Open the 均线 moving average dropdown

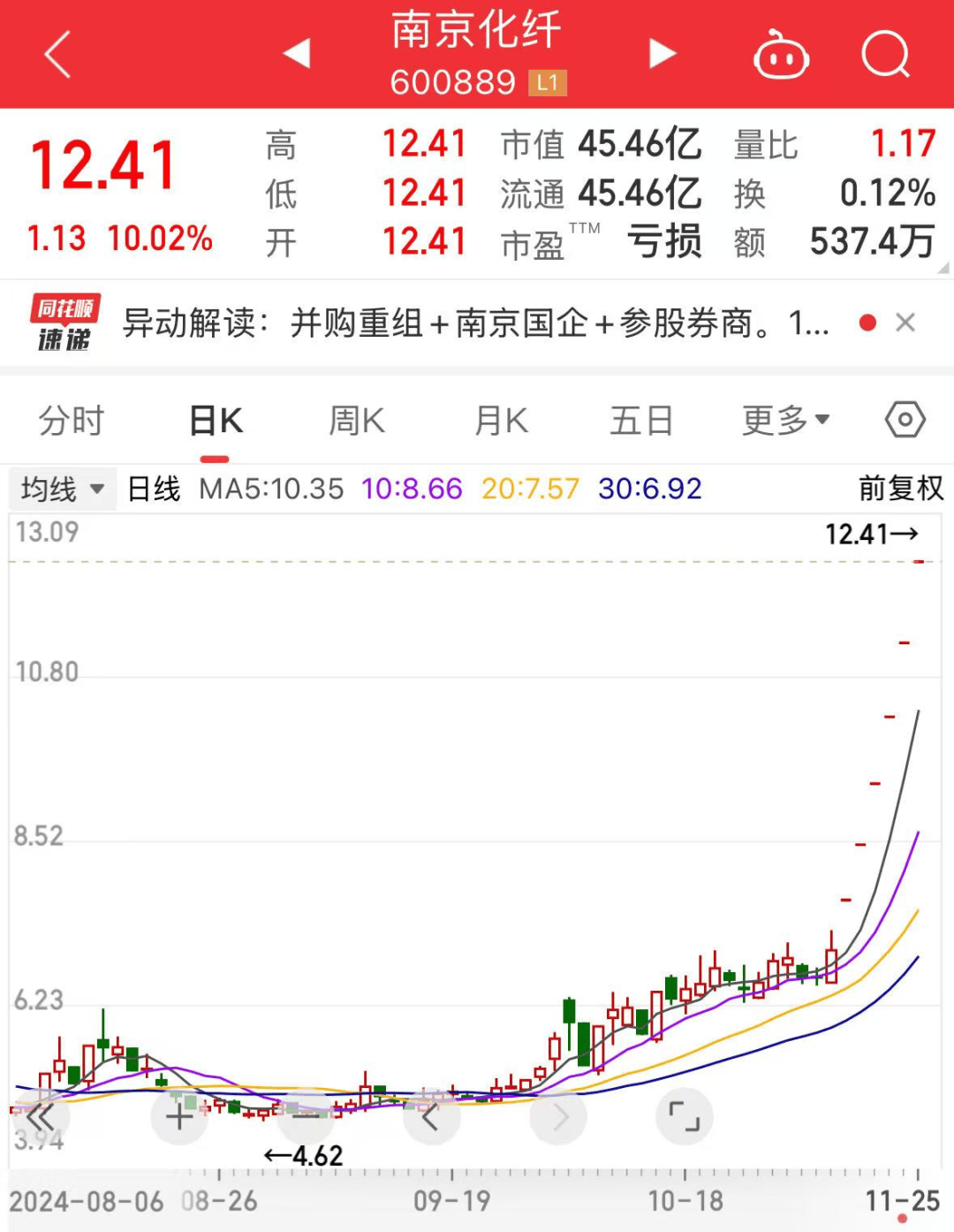pyautogui.click(x=62, y=488)
